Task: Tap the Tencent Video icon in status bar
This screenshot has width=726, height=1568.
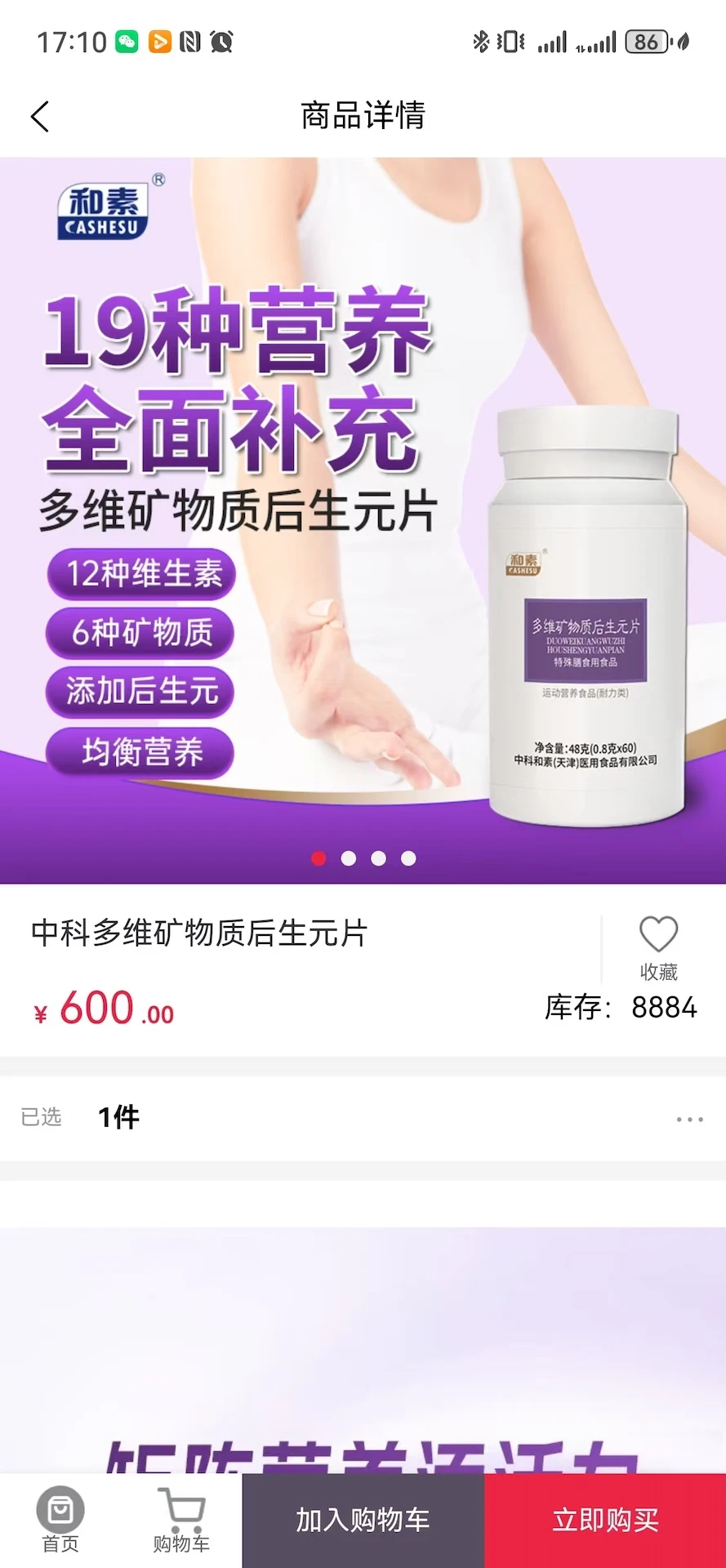Action: tap(158, 38)
